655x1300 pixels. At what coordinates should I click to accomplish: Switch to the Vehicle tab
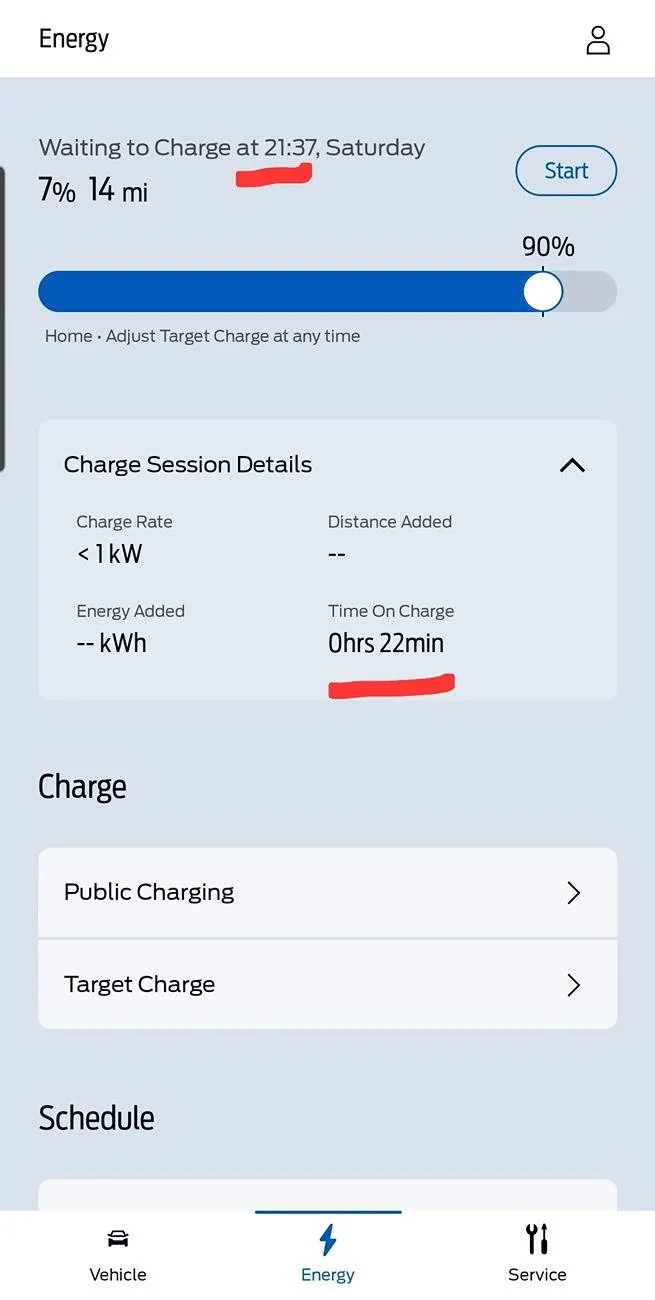tap(118, 1255)
